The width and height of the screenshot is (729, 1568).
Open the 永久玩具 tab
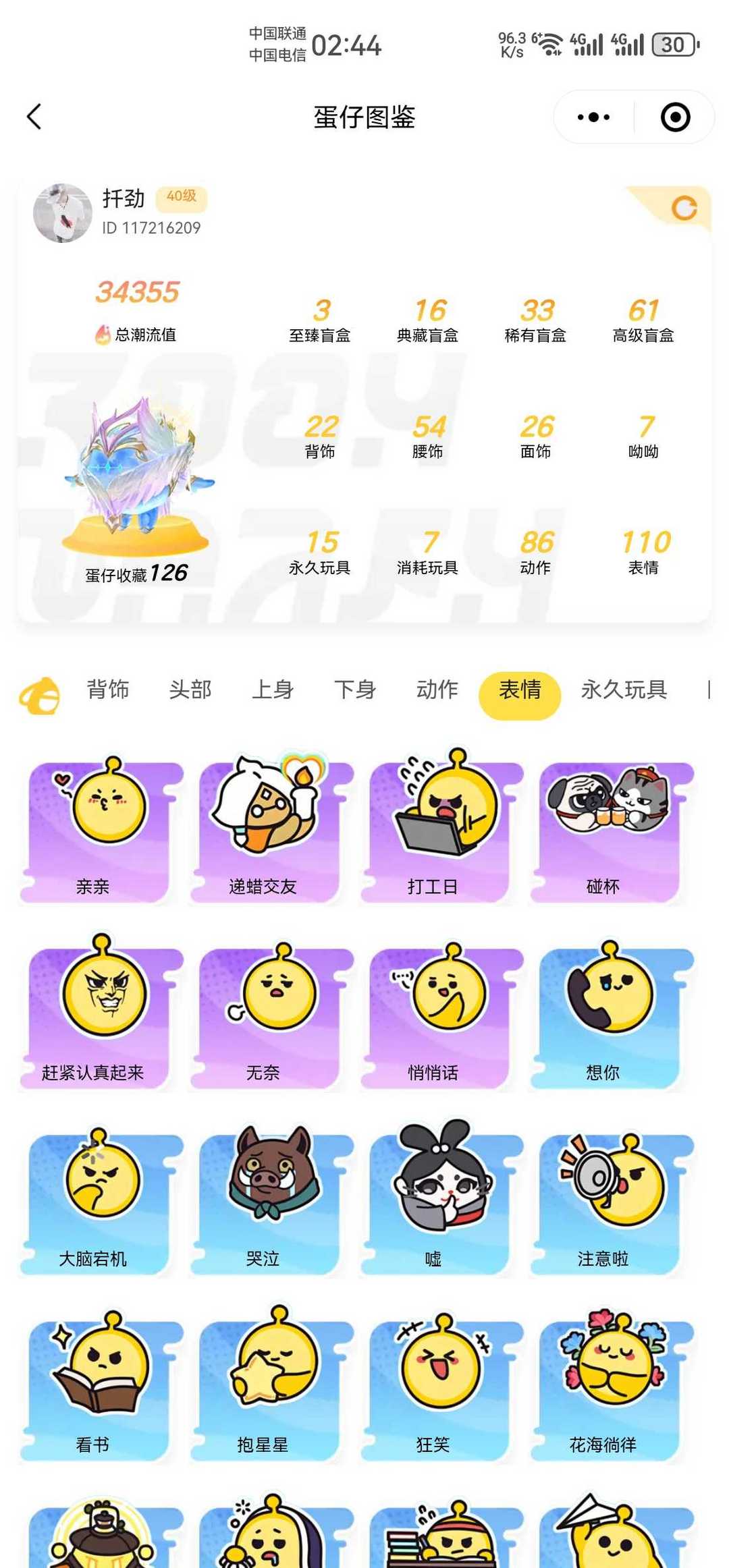point(624,690)
